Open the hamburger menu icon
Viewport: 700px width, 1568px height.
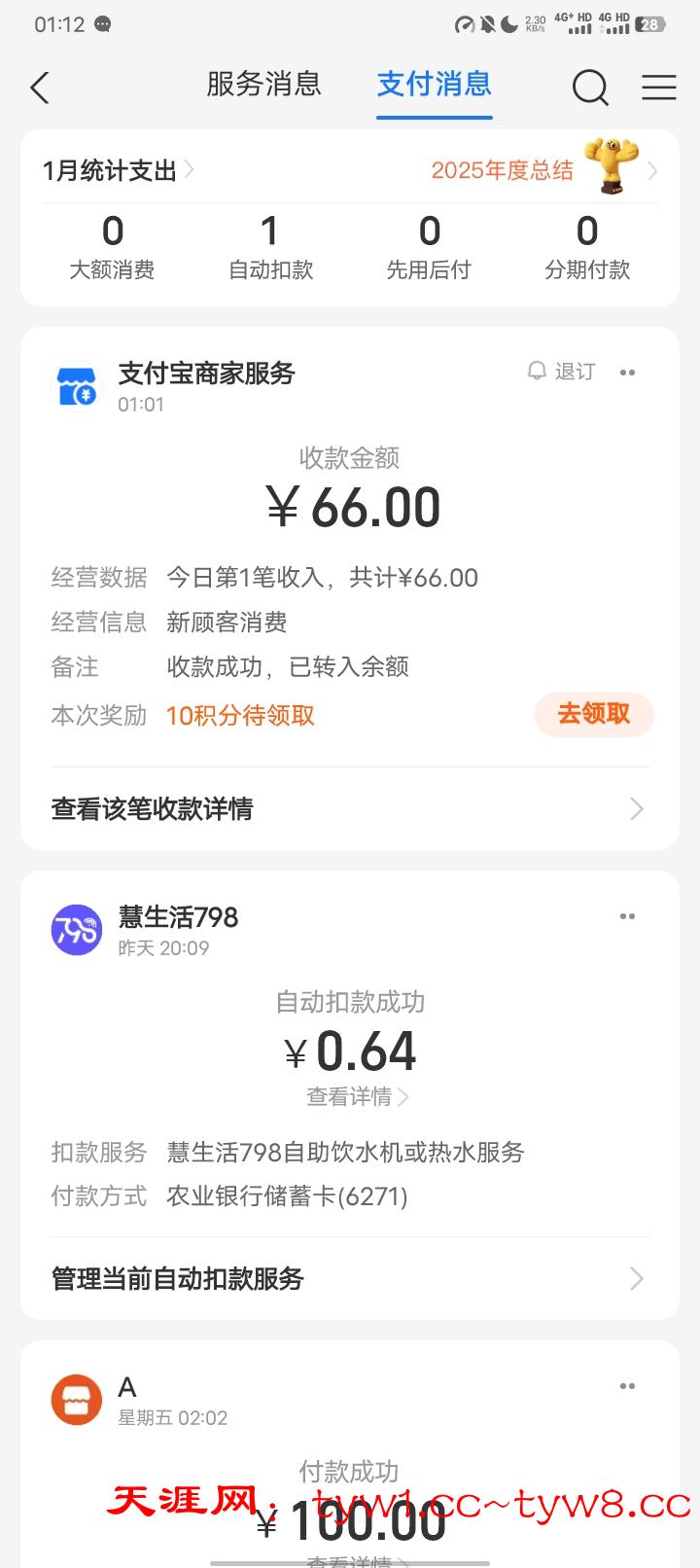click(658, 88)
